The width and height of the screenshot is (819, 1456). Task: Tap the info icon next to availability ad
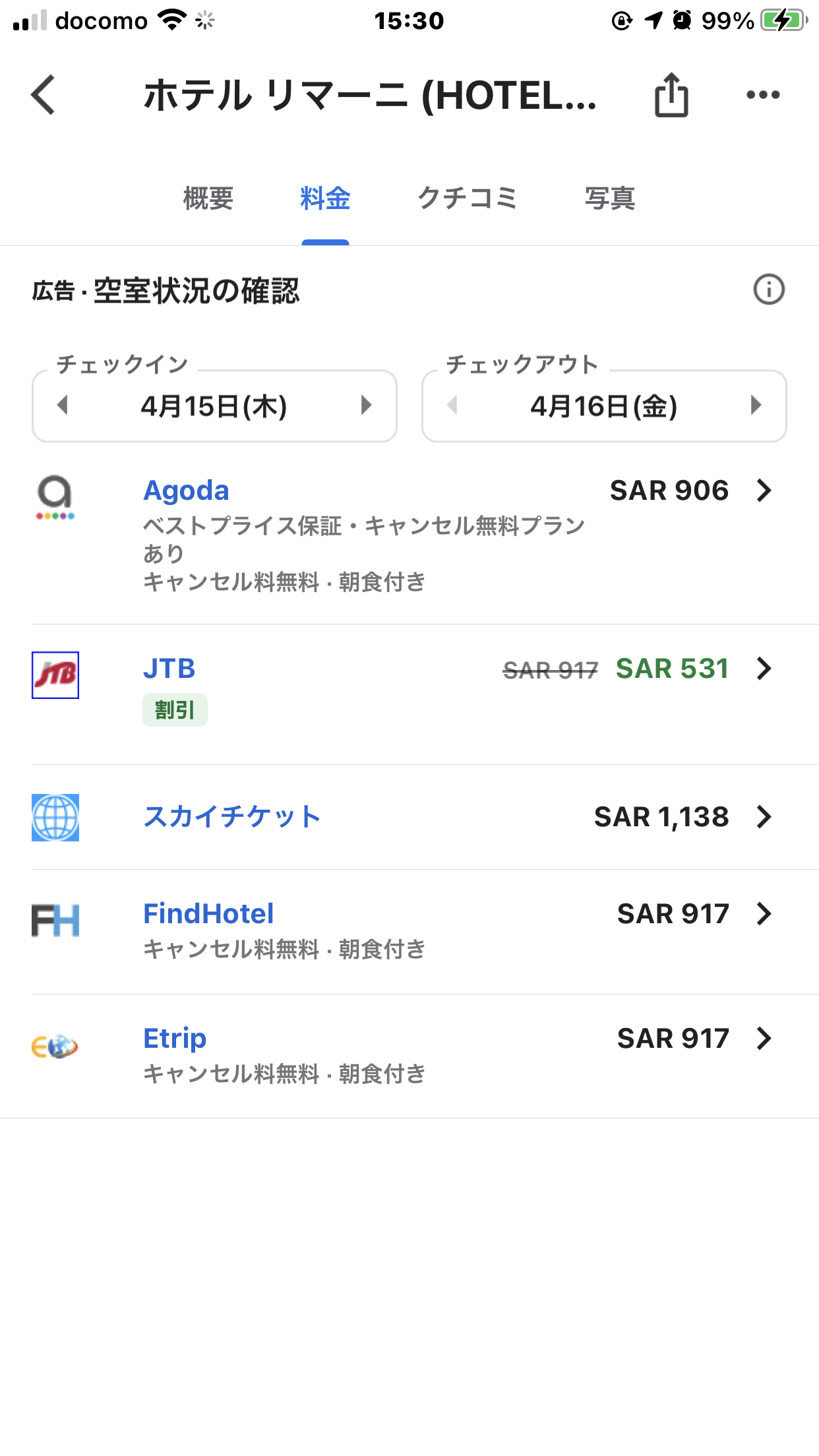769,288
